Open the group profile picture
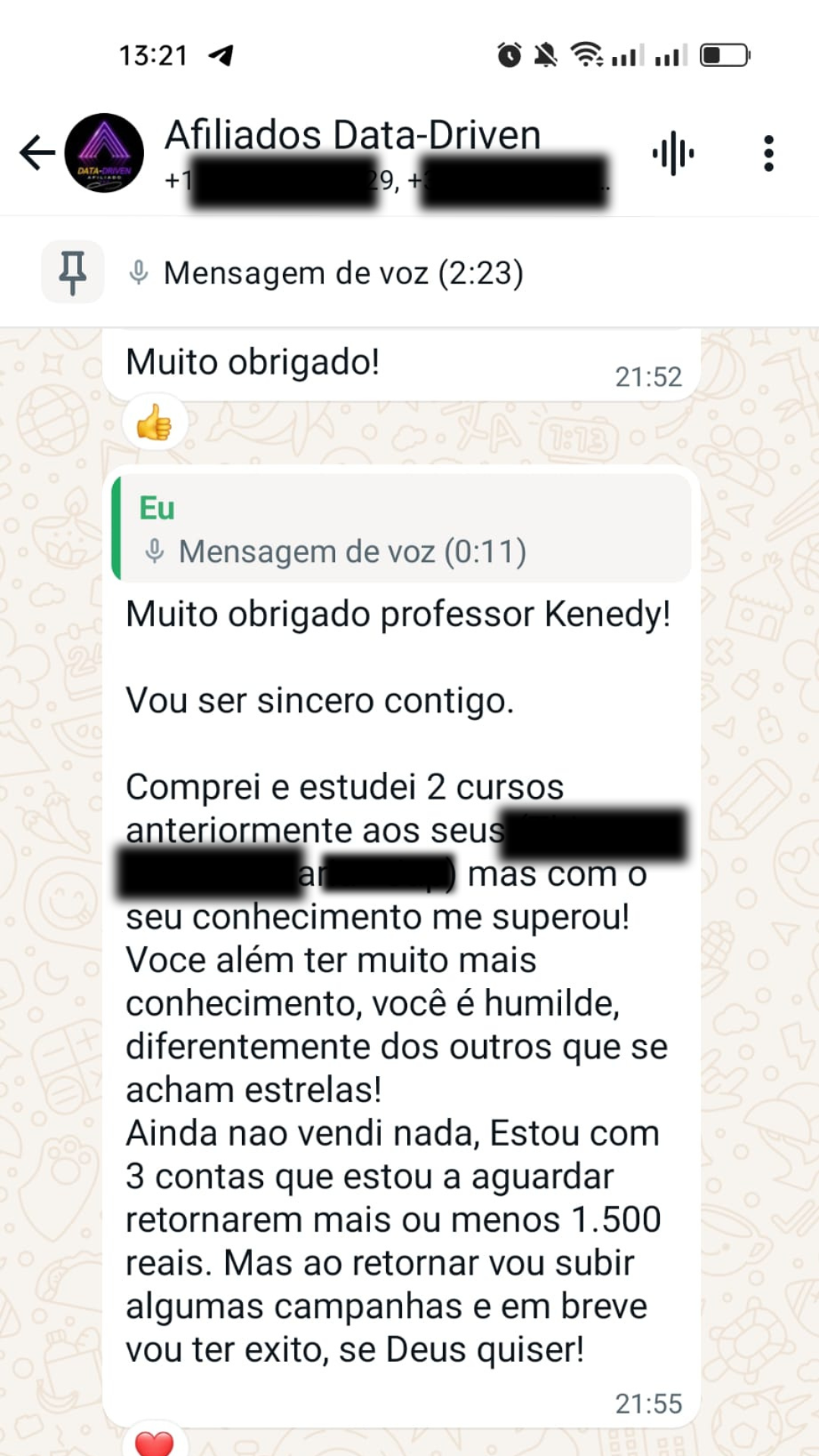This screenshot has width=819, height=1456. point(104,153)
